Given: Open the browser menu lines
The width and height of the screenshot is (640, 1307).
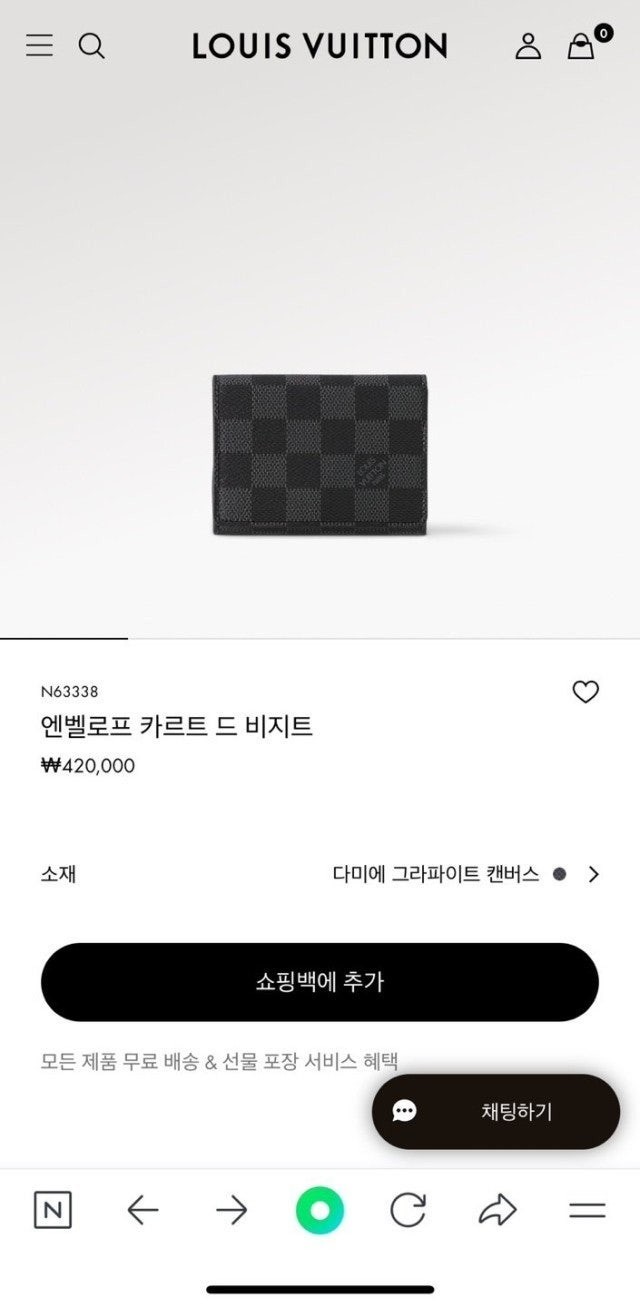Looking at the screenshot, I should 587,1211.
